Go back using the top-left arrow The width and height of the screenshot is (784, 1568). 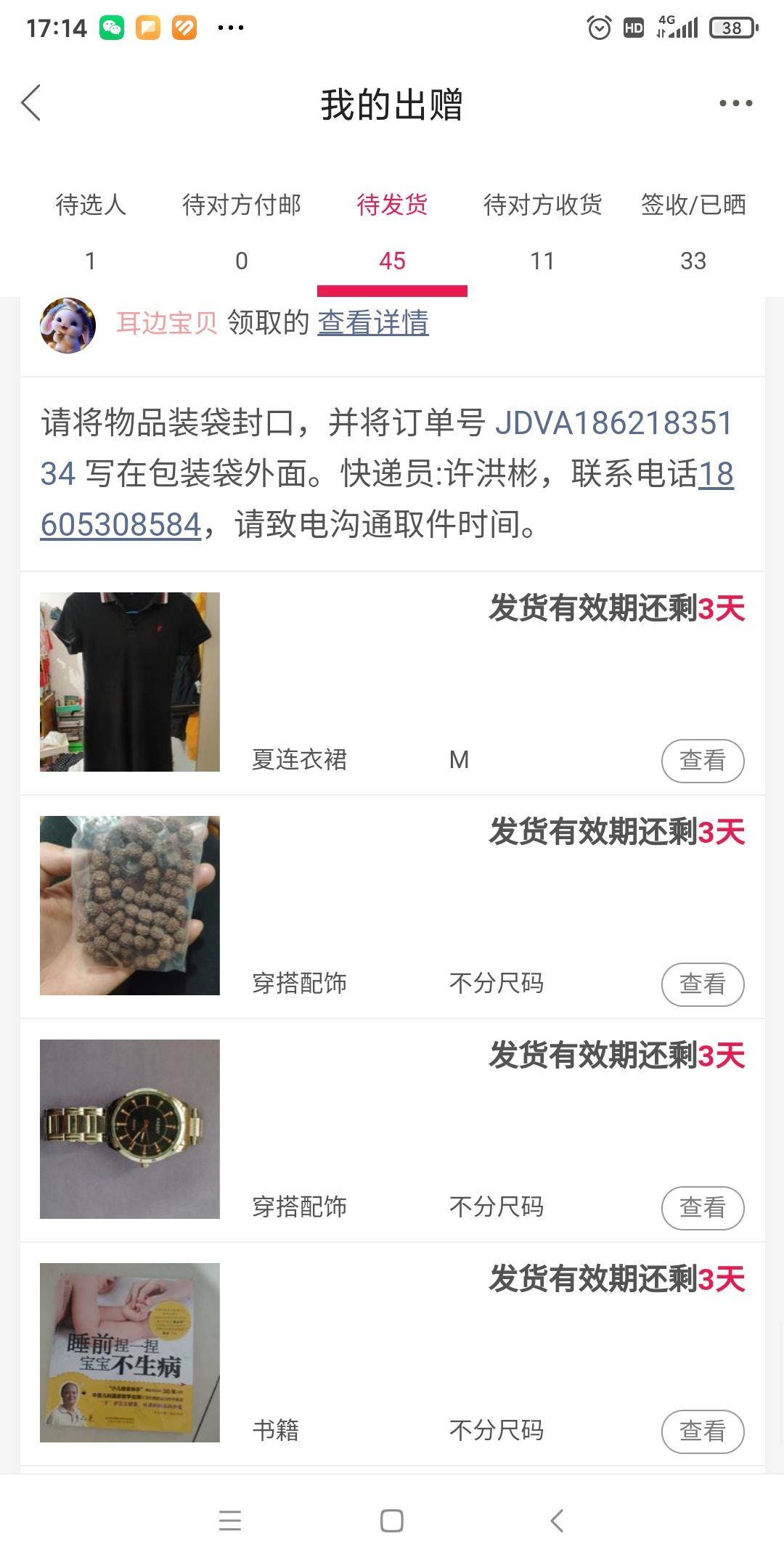coord(30,103)
